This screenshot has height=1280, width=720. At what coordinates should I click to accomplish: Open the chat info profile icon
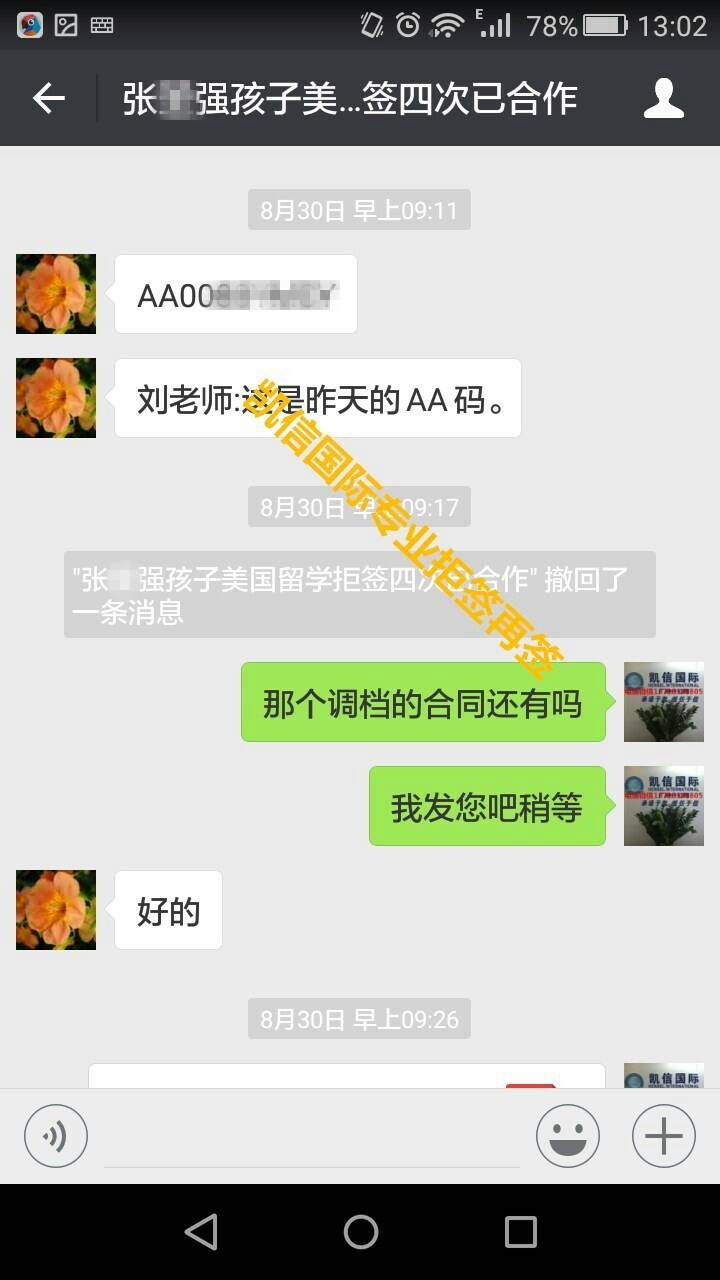click(663, 98)
